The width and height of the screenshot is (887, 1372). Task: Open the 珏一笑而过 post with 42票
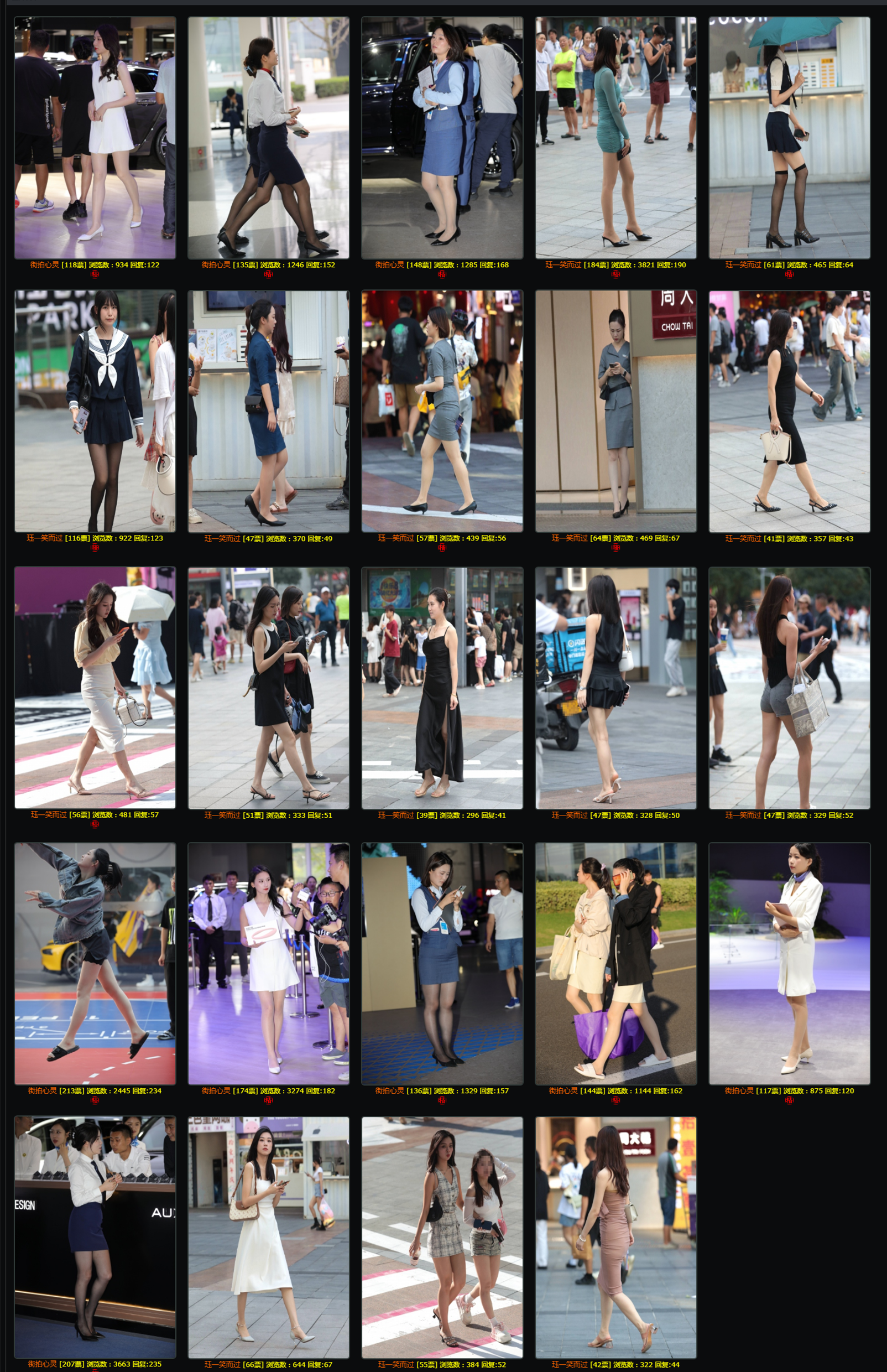(615, 1237)
